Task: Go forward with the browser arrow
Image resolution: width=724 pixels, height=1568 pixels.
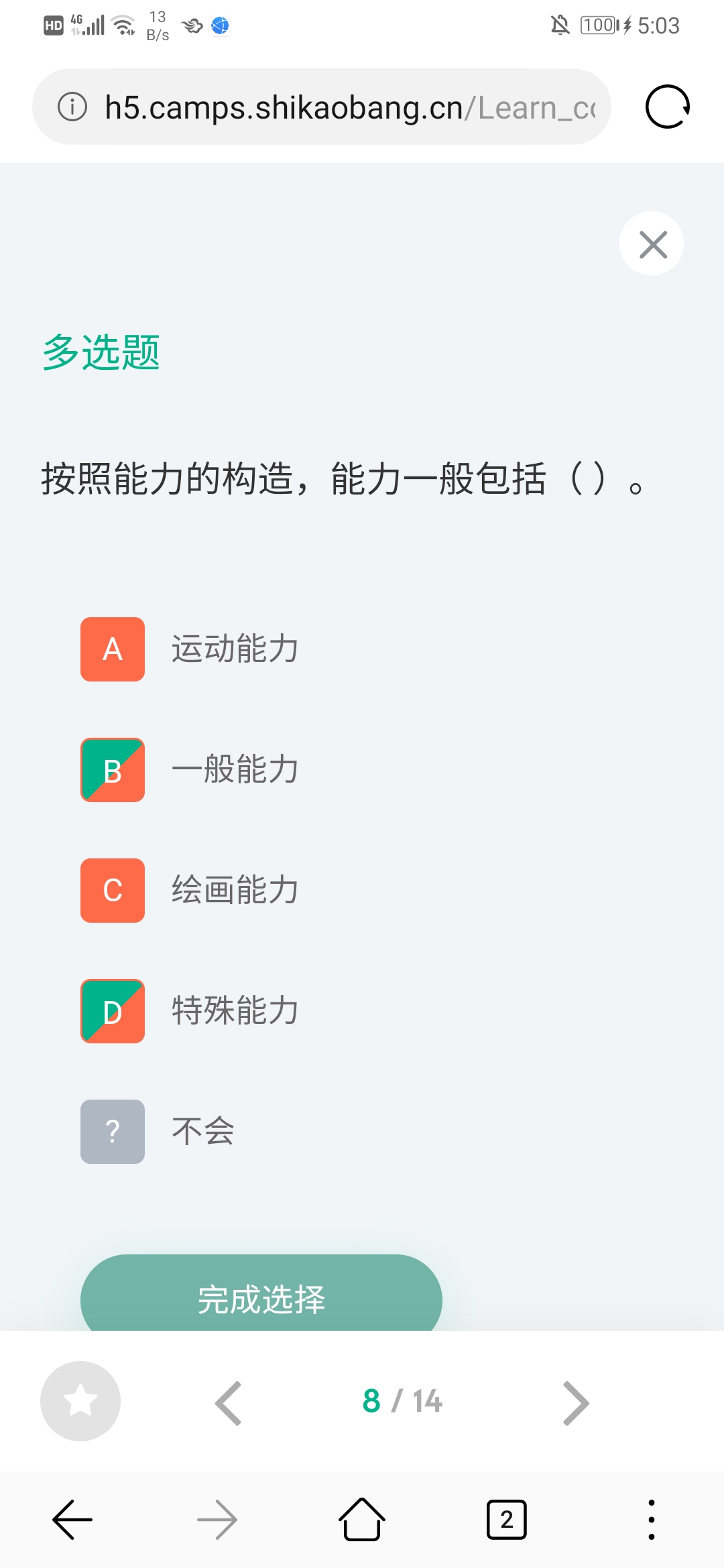Action: click(x=217, y=1520)
